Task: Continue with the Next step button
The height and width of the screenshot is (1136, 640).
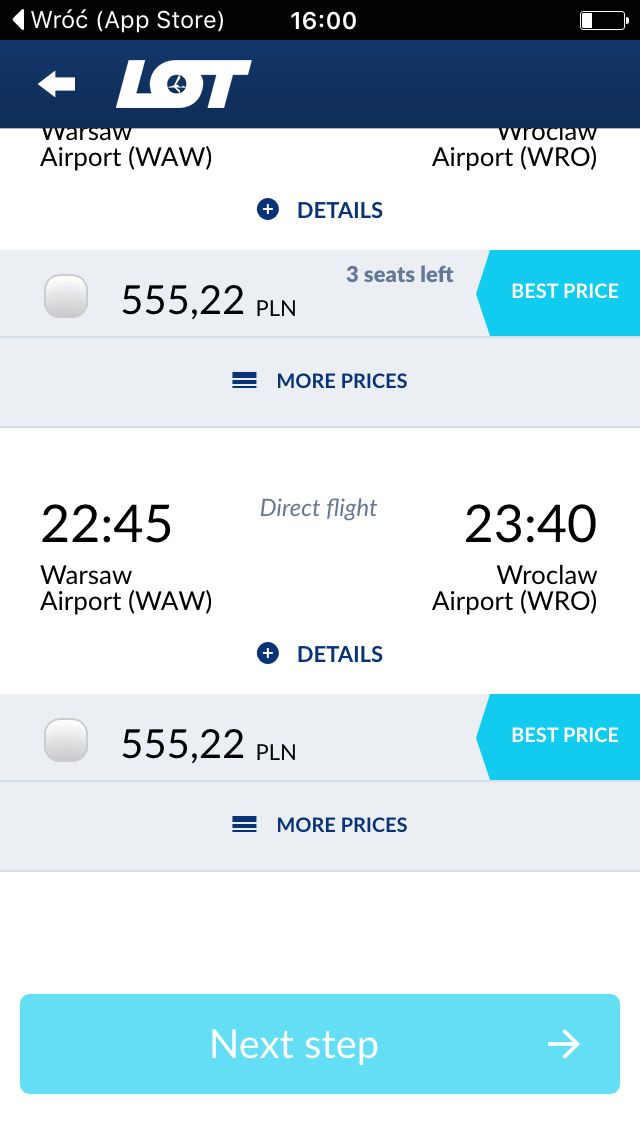Action: pyautogui.click(x=320, y=1044)
